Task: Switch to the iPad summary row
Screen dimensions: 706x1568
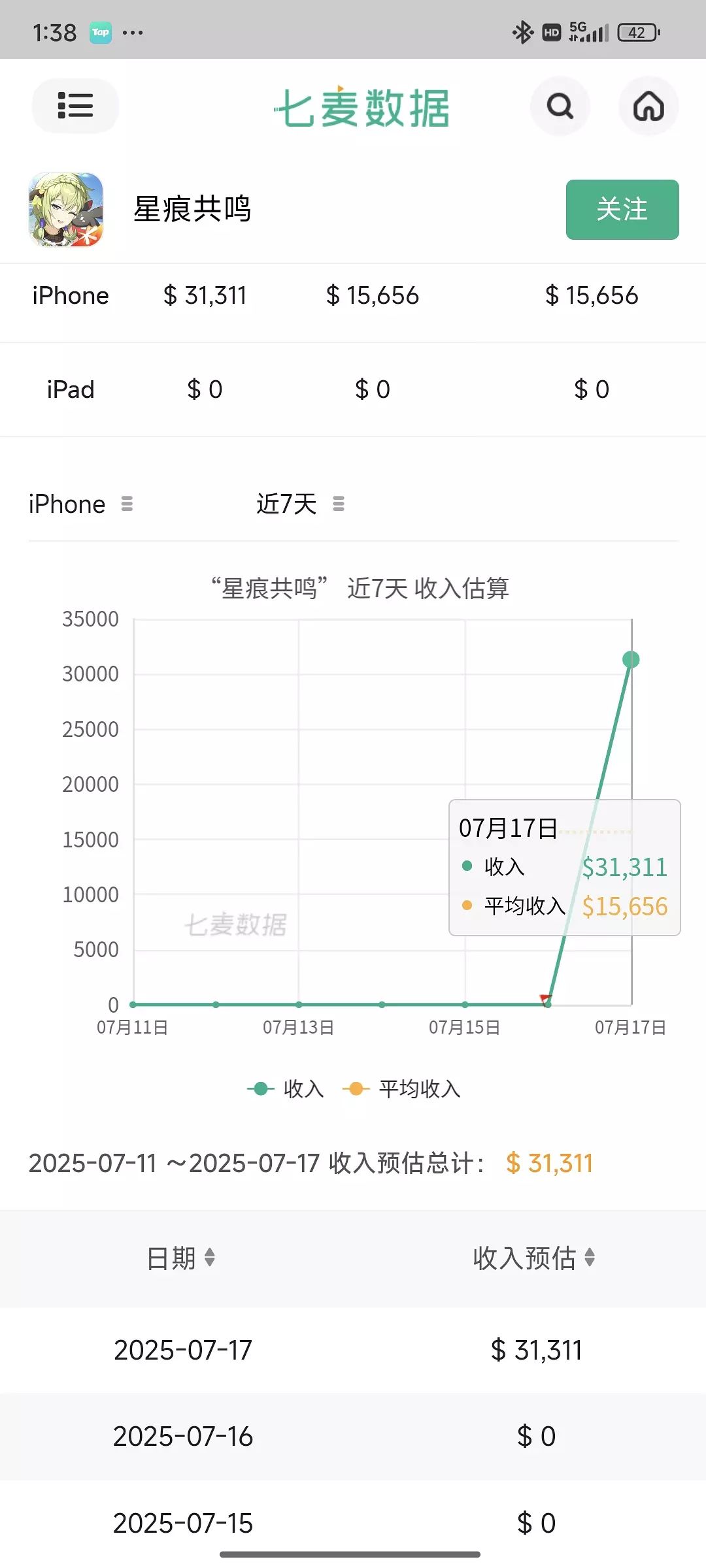Action: coord(70,389)
